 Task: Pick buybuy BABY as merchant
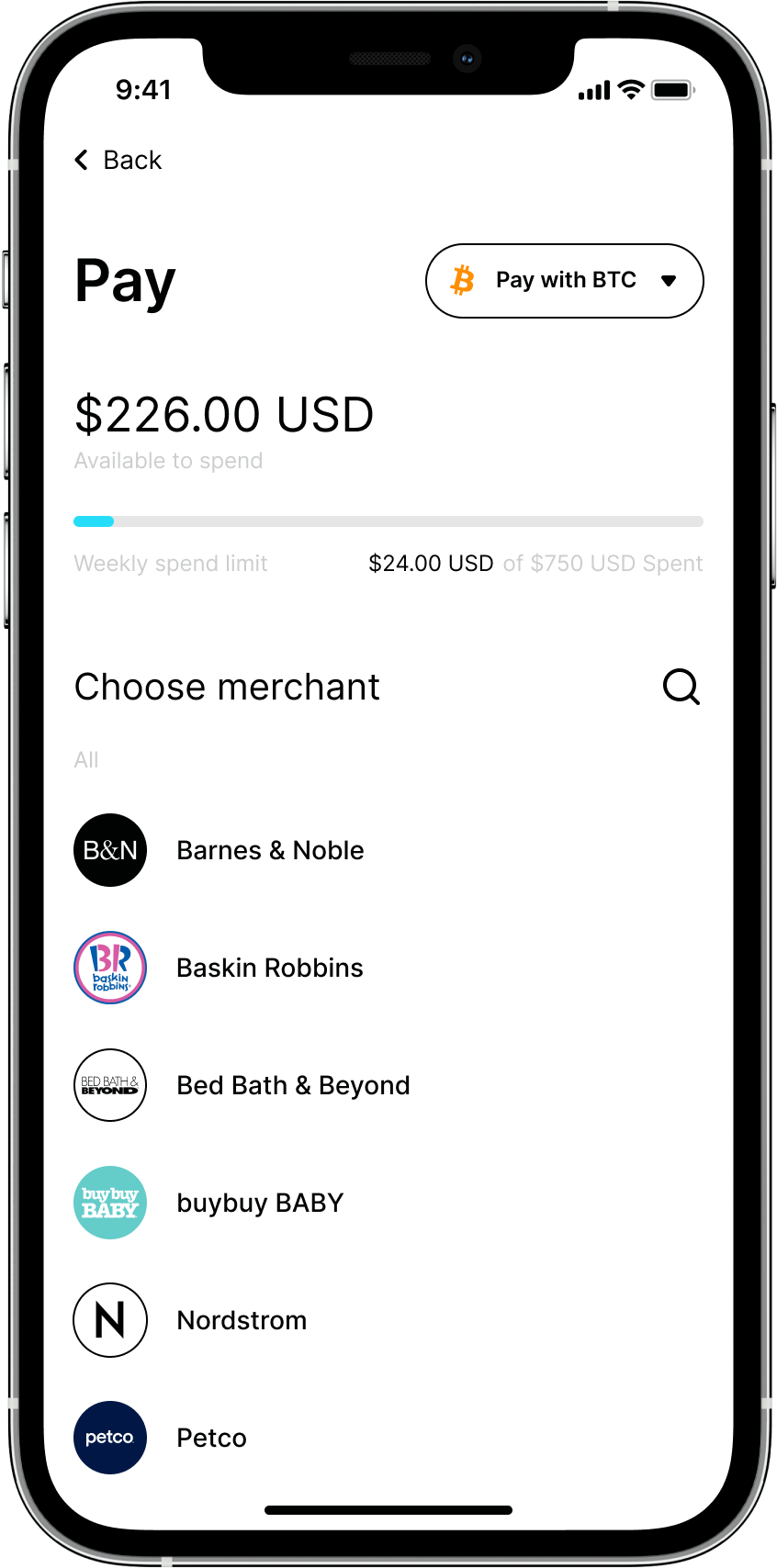pyautogui.click(x=259, y=1203)
